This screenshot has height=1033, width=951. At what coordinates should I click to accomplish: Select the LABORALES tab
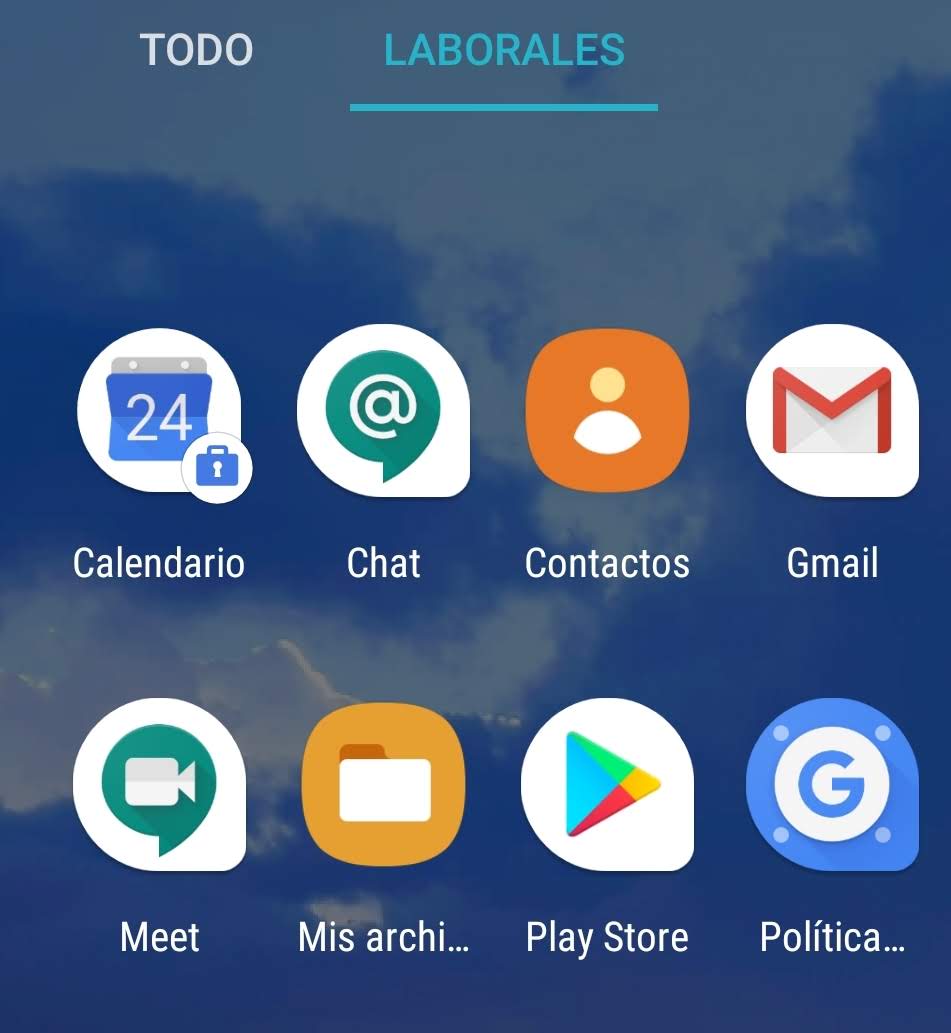[x=506, y=49]
